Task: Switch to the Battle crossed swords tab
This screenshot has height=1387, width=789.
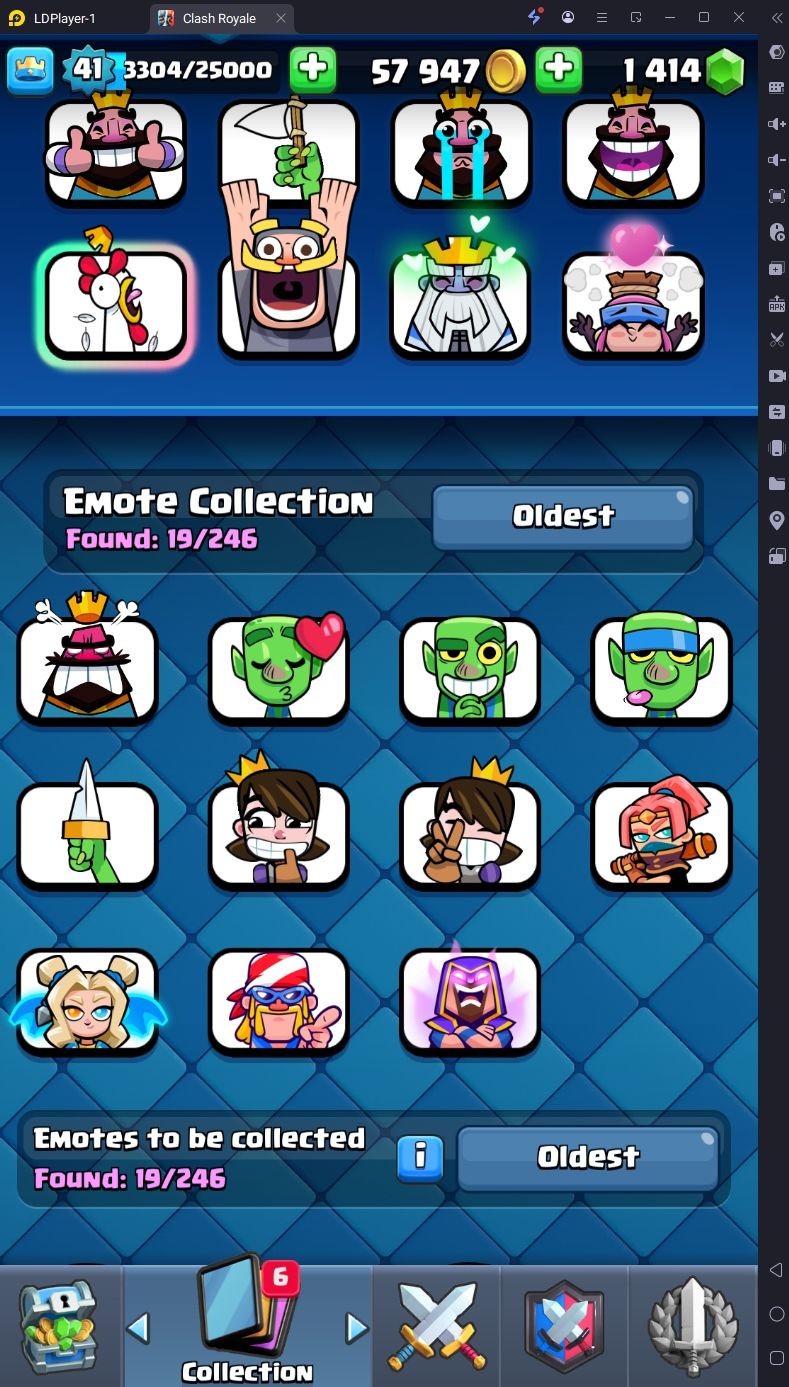Action: point(436,1326)
